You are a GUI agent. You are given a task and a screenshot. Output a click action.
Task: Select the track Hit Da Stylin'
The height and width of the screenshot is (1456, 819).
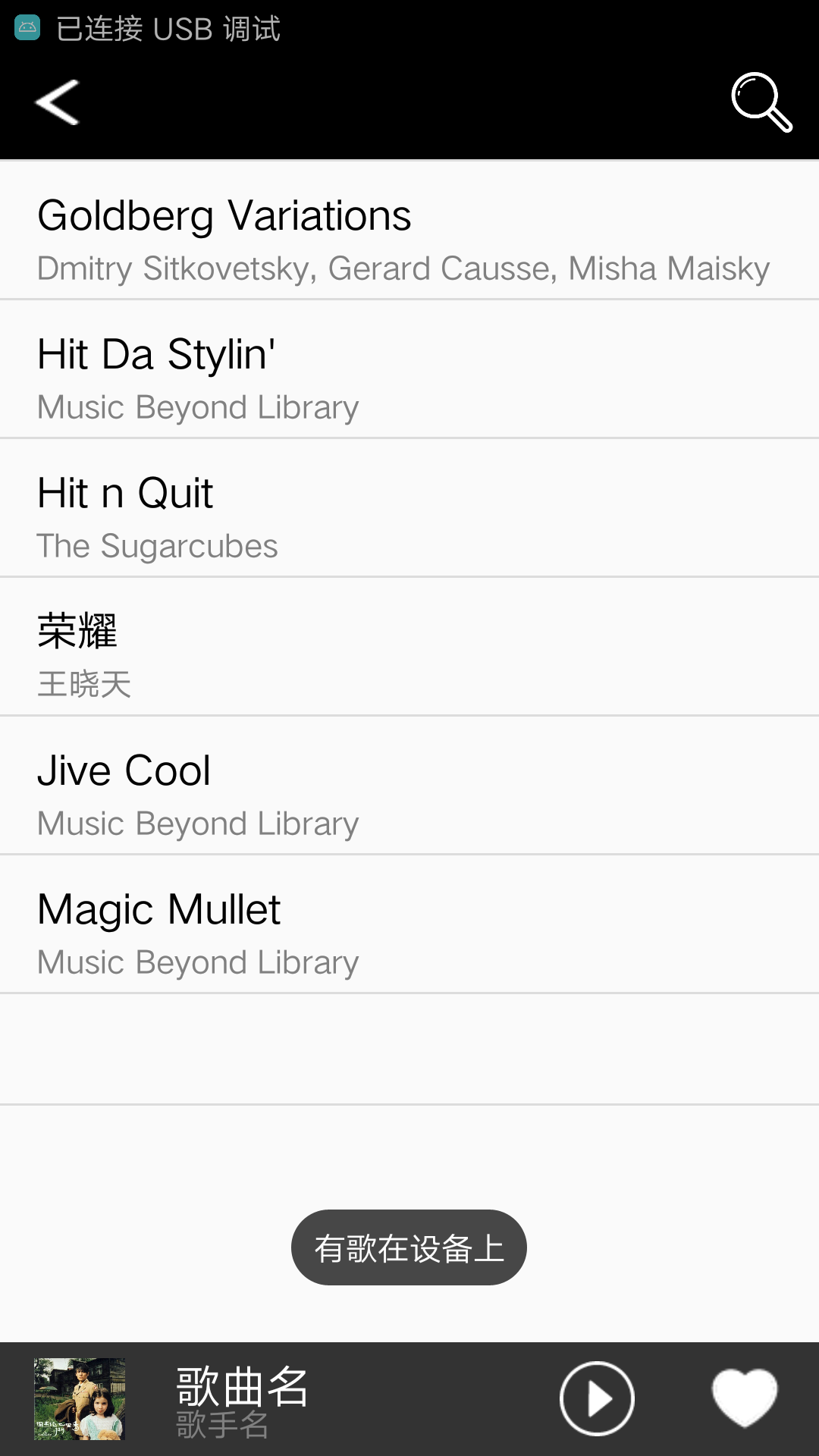pos(409,369)
